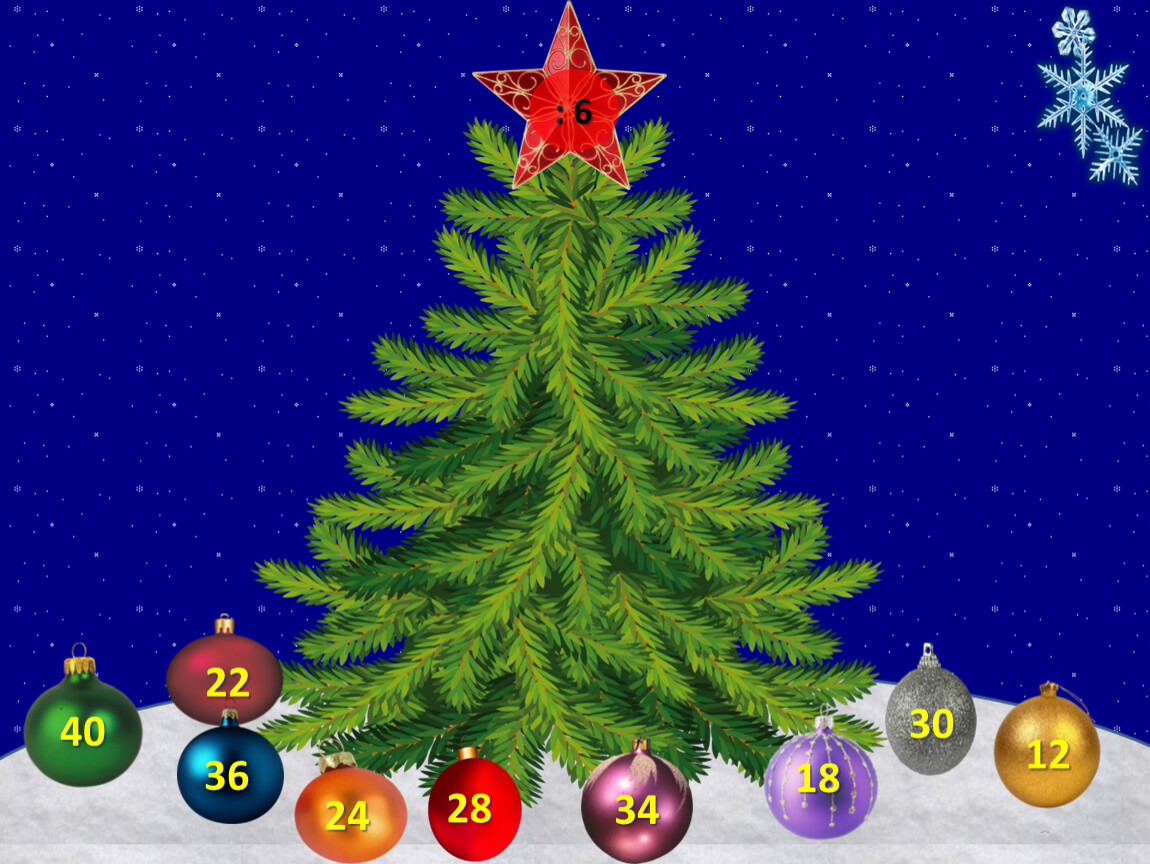Select the red ball numbered 22
This screenshot has width=1150, height=864.
(x=225, y=679)
